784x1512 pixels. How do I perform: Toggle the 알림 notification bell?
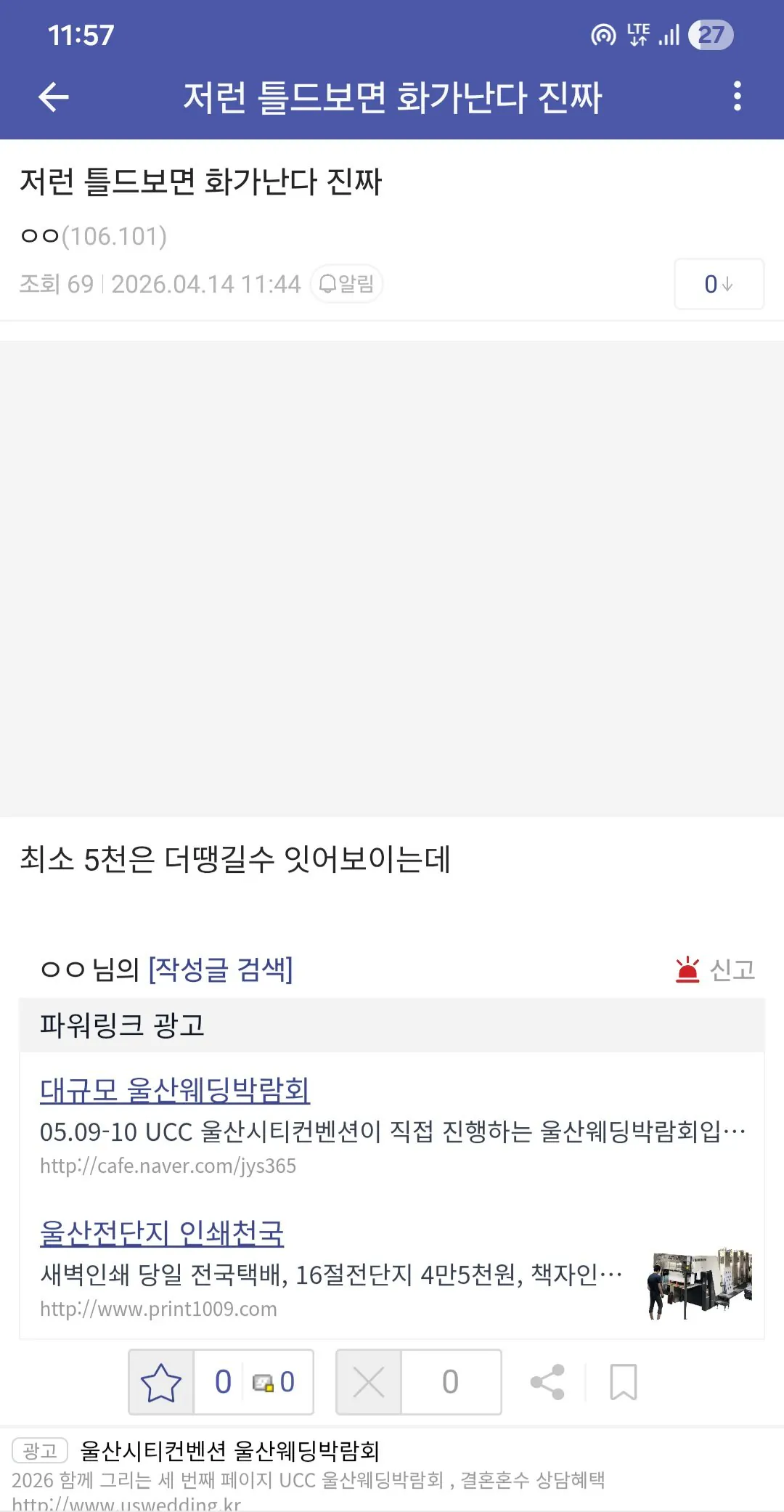coord(346,284)
